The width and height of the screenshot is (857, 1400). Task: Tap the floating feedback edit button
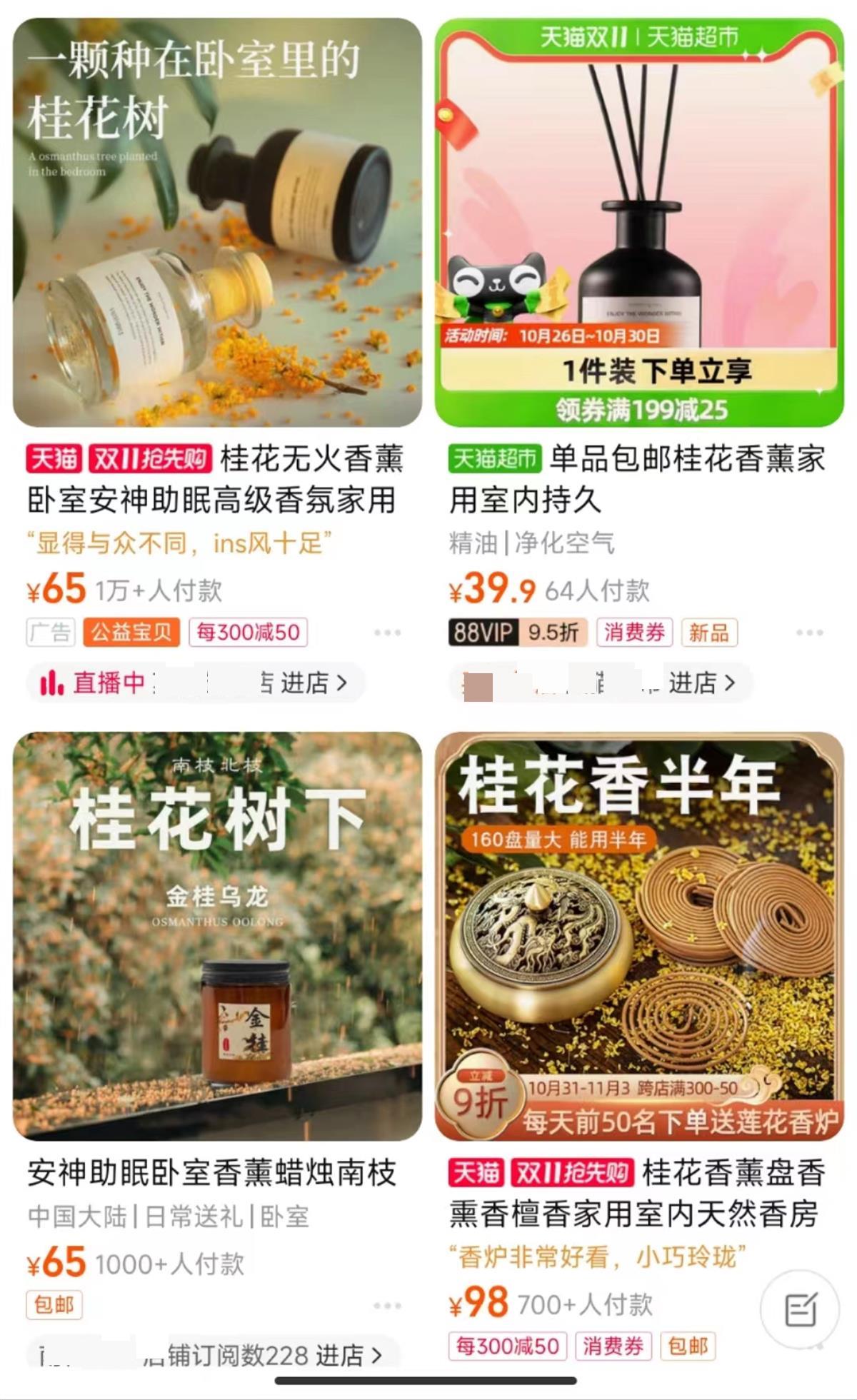800,1309
